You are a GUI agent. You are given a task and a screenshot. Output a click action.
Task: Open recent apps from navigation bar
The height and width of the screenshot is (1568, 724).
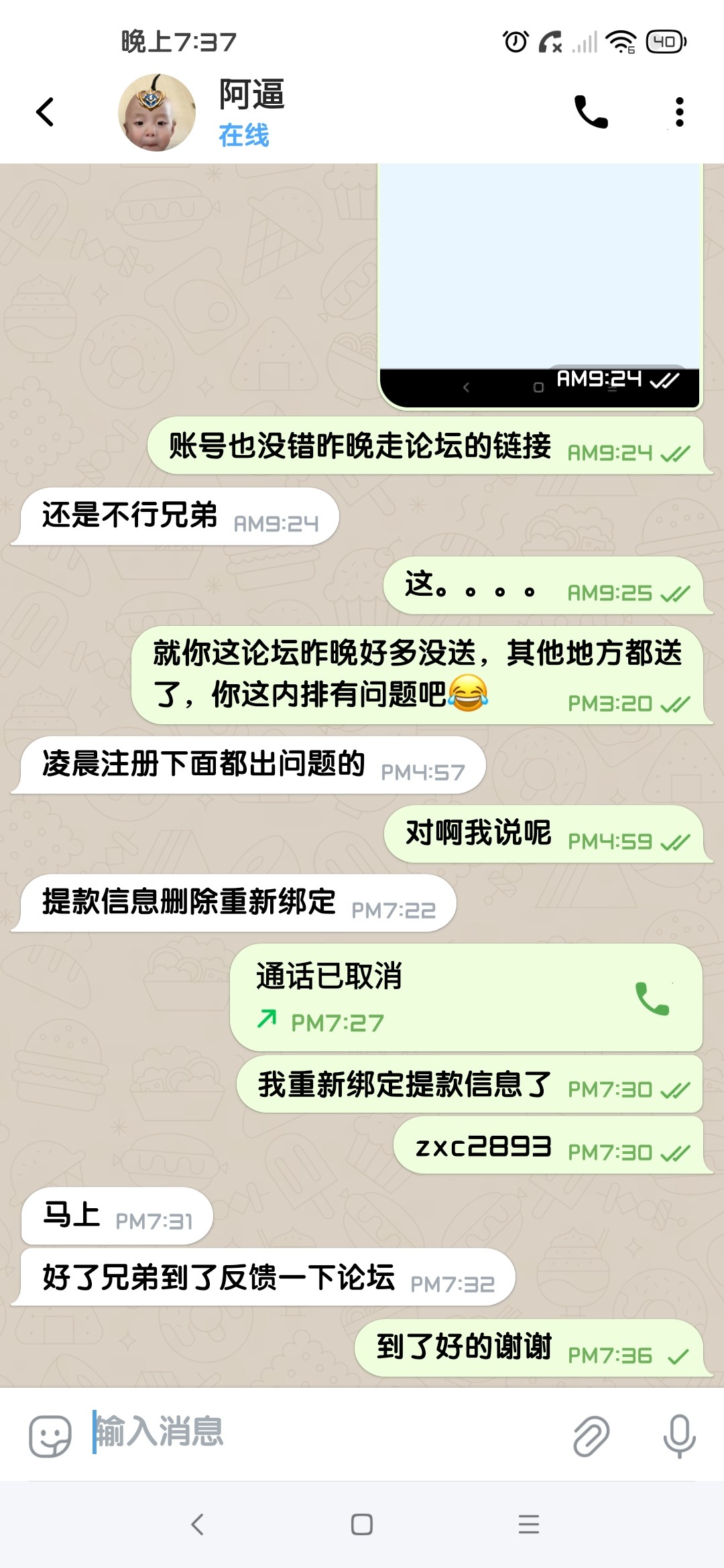click(x=529, y=1524)
